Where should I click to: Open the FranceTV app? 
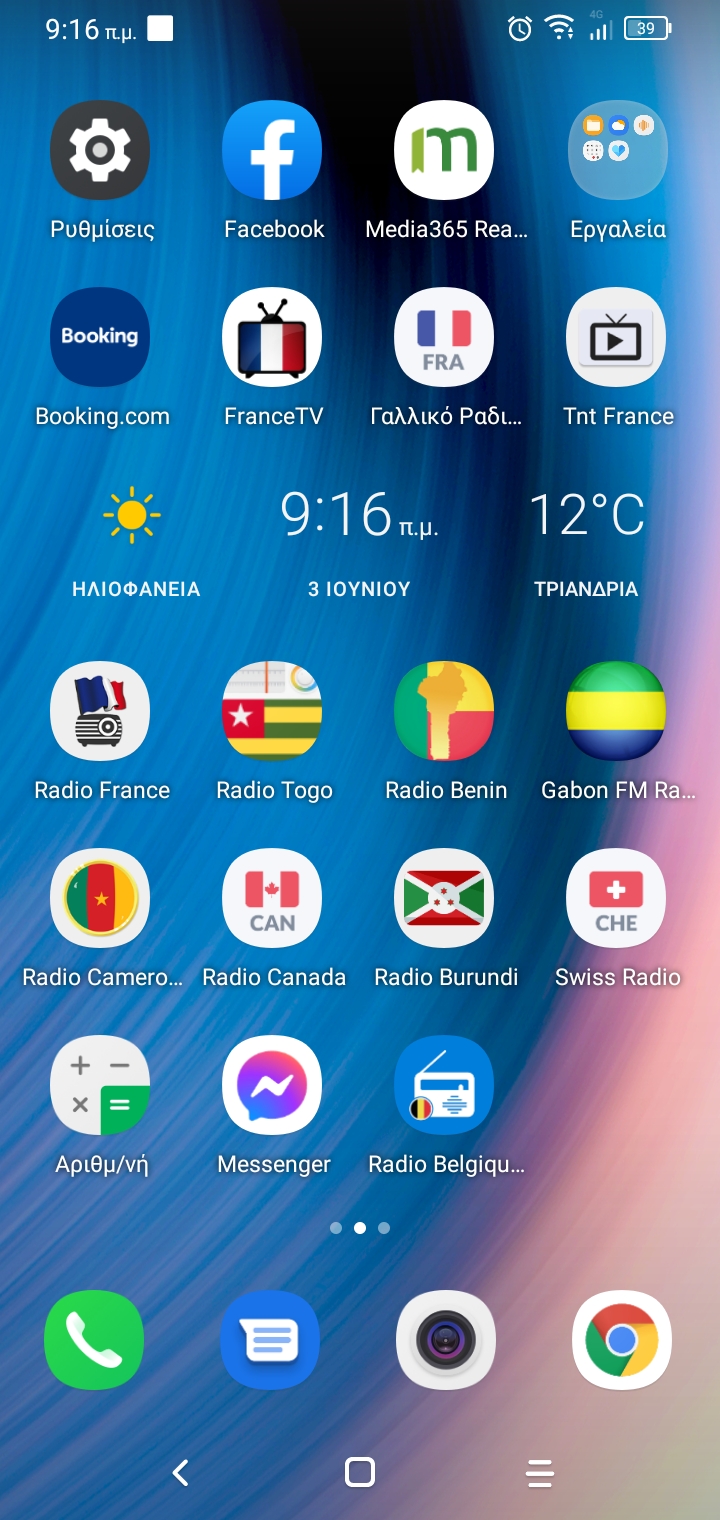272,337
